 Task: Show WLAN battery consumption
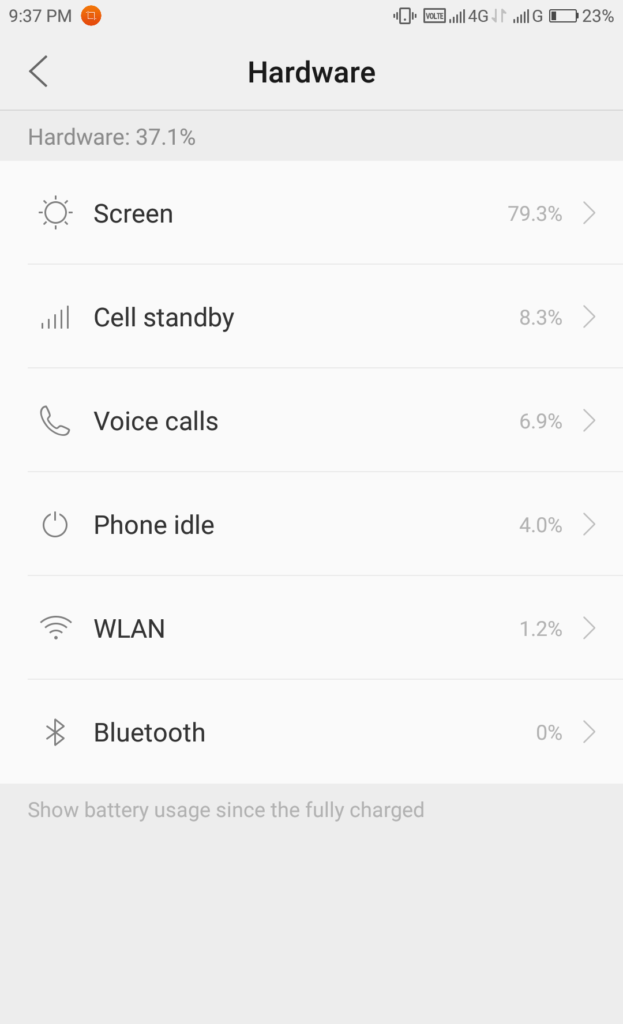(311, 629)
